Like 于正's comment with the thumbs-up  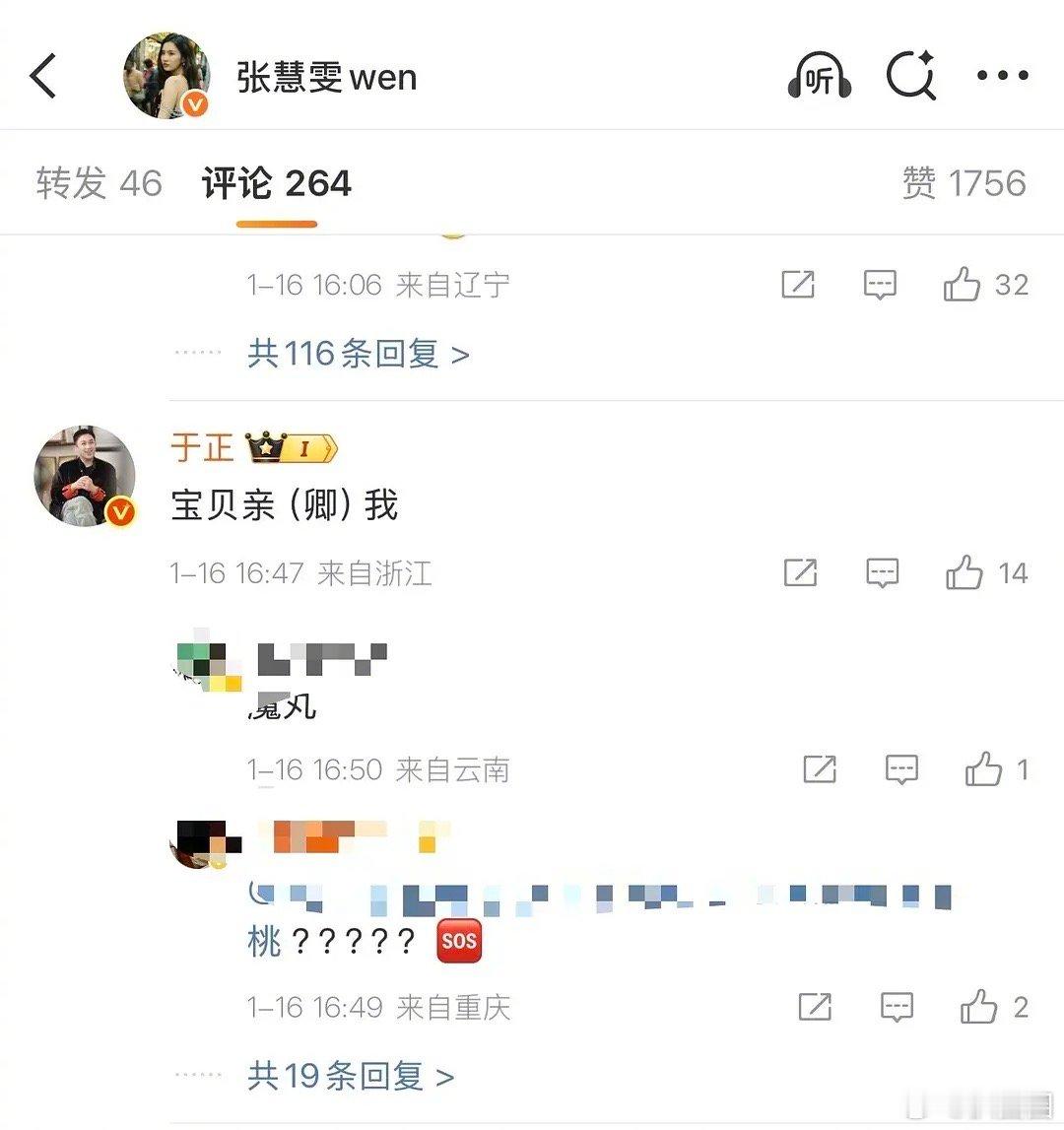tap(966, 572)
